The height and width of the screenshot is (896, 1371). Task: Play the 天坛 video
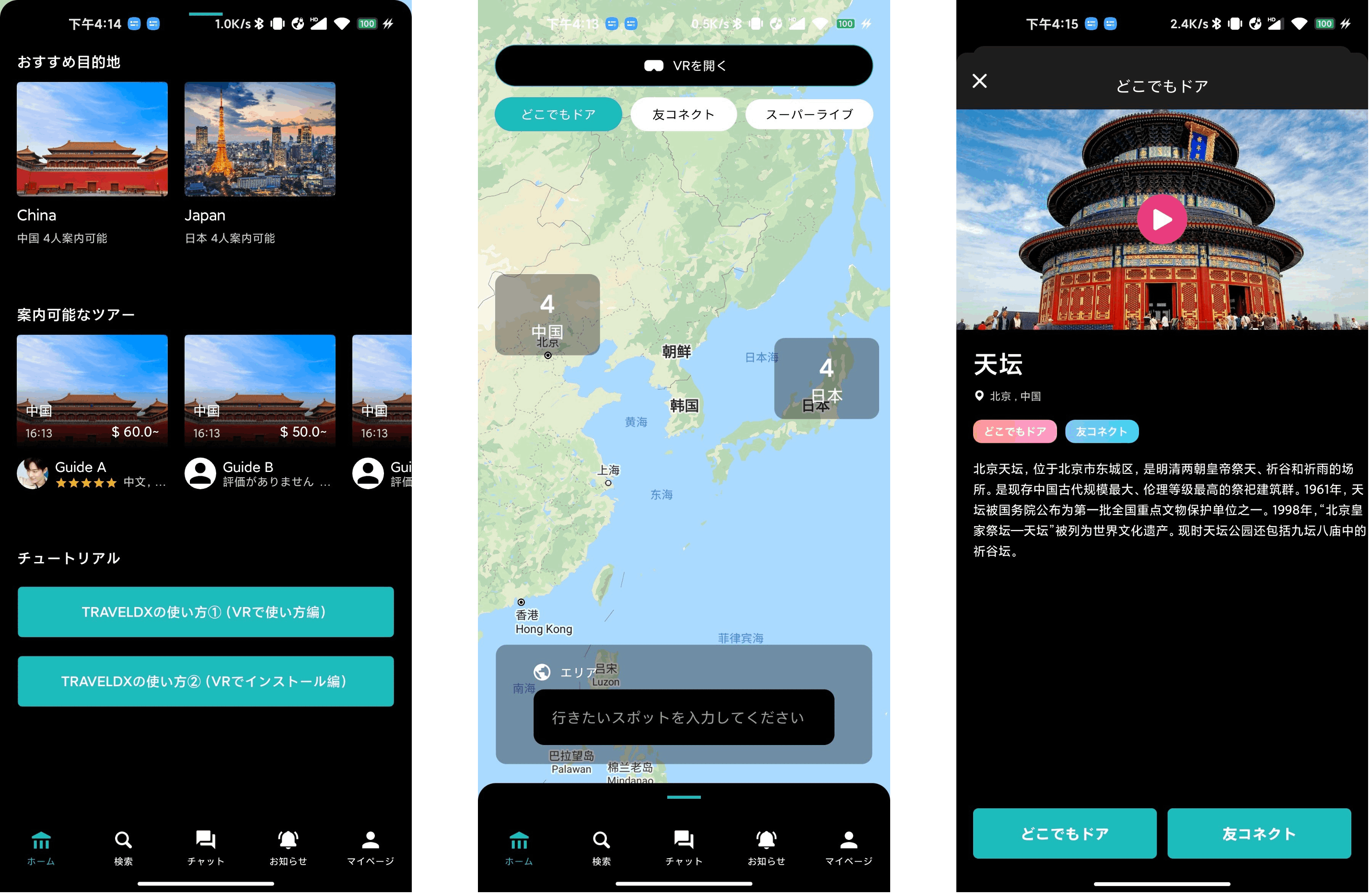coord(1162,219)
